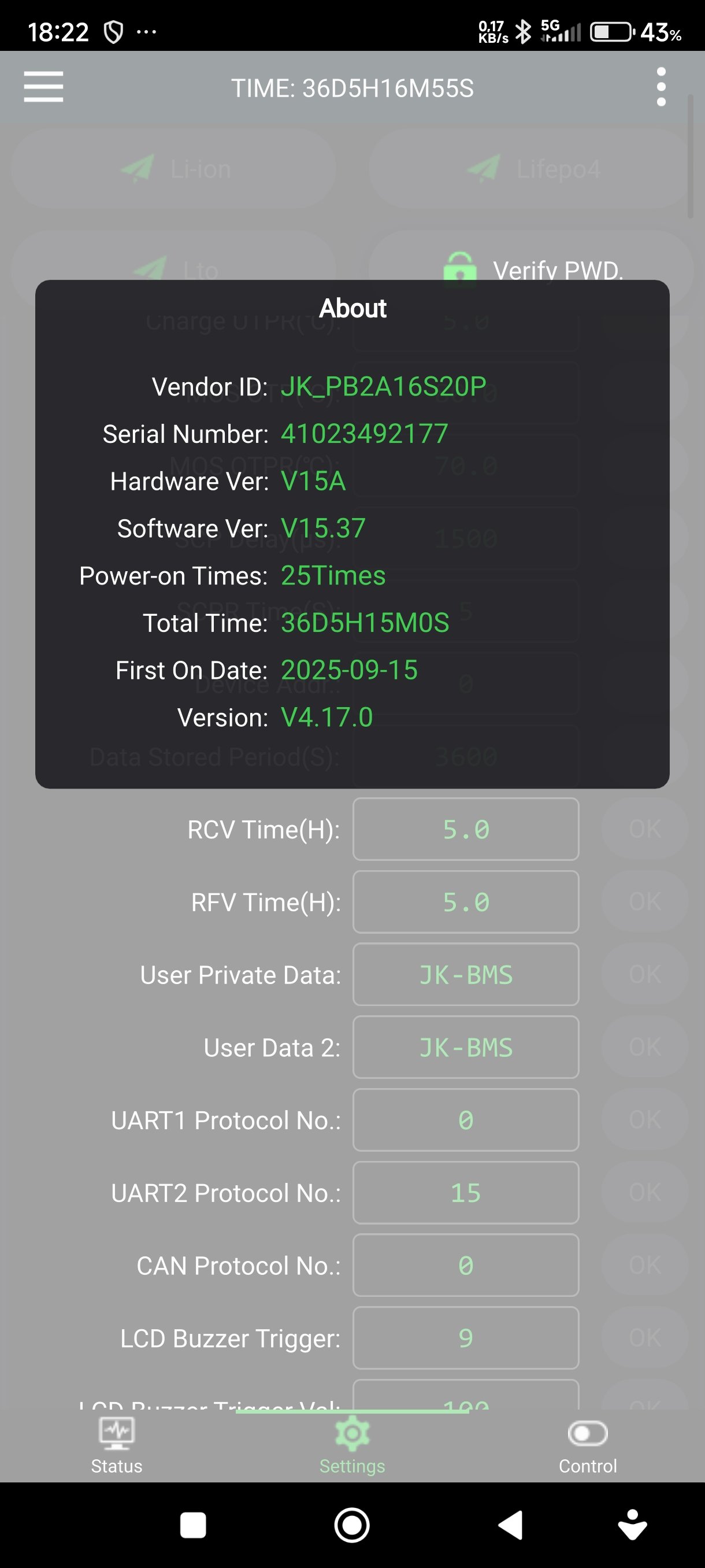Confirm UART2 Protocol No. with OK
Image resolution: width=705 pixels, height=1568 pixels.
pos(645,1192)
